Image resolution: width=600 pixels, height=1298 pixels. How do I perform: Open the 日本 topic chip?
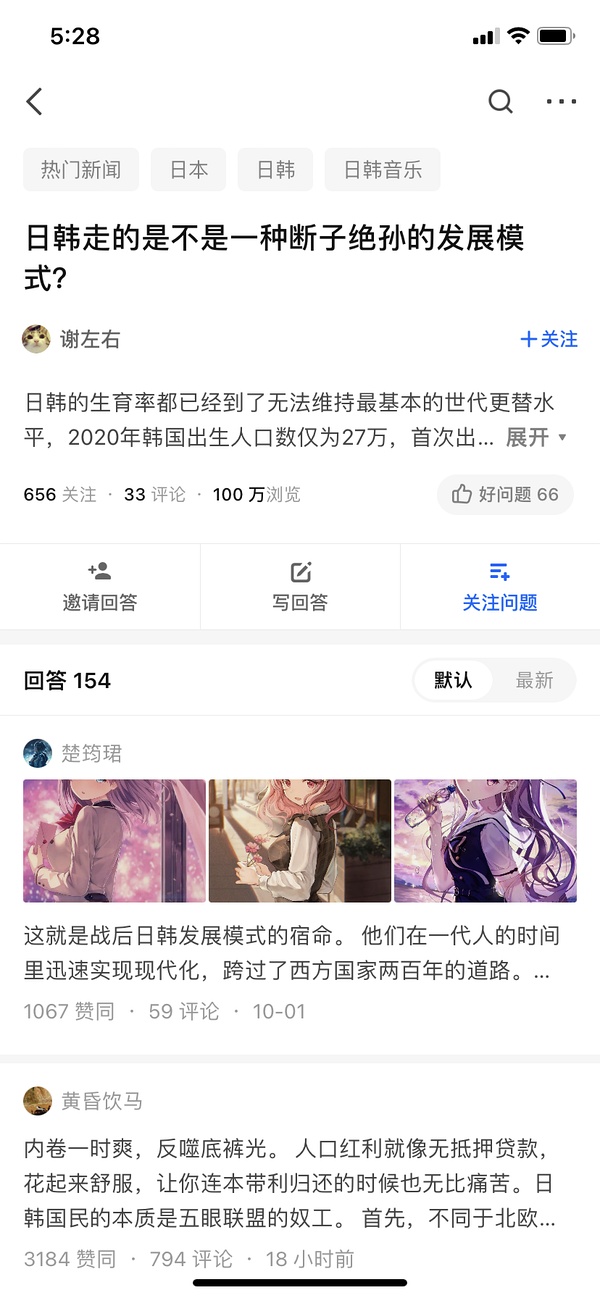(188, 170)
